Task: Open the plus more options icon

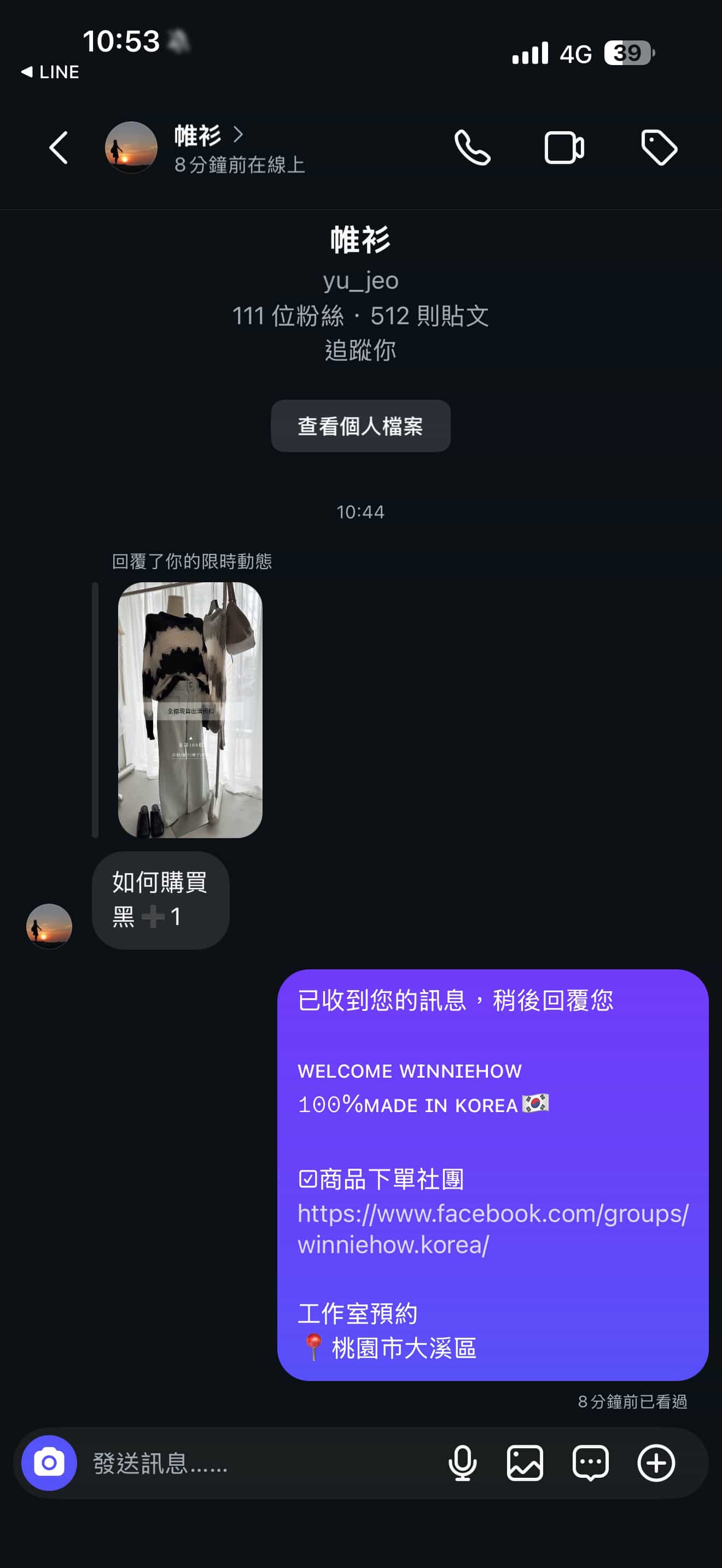Action: point(656,1462)
